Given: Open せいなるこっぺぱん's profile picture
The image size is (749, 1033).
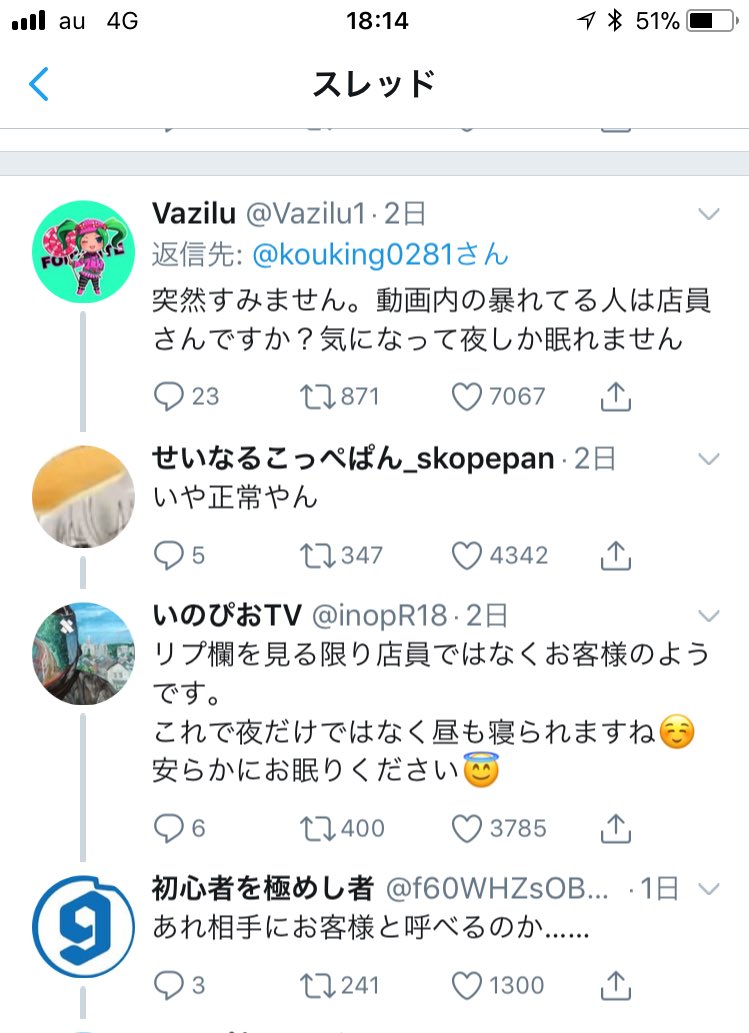Looking at the screenshot, I should click(83, 495).
